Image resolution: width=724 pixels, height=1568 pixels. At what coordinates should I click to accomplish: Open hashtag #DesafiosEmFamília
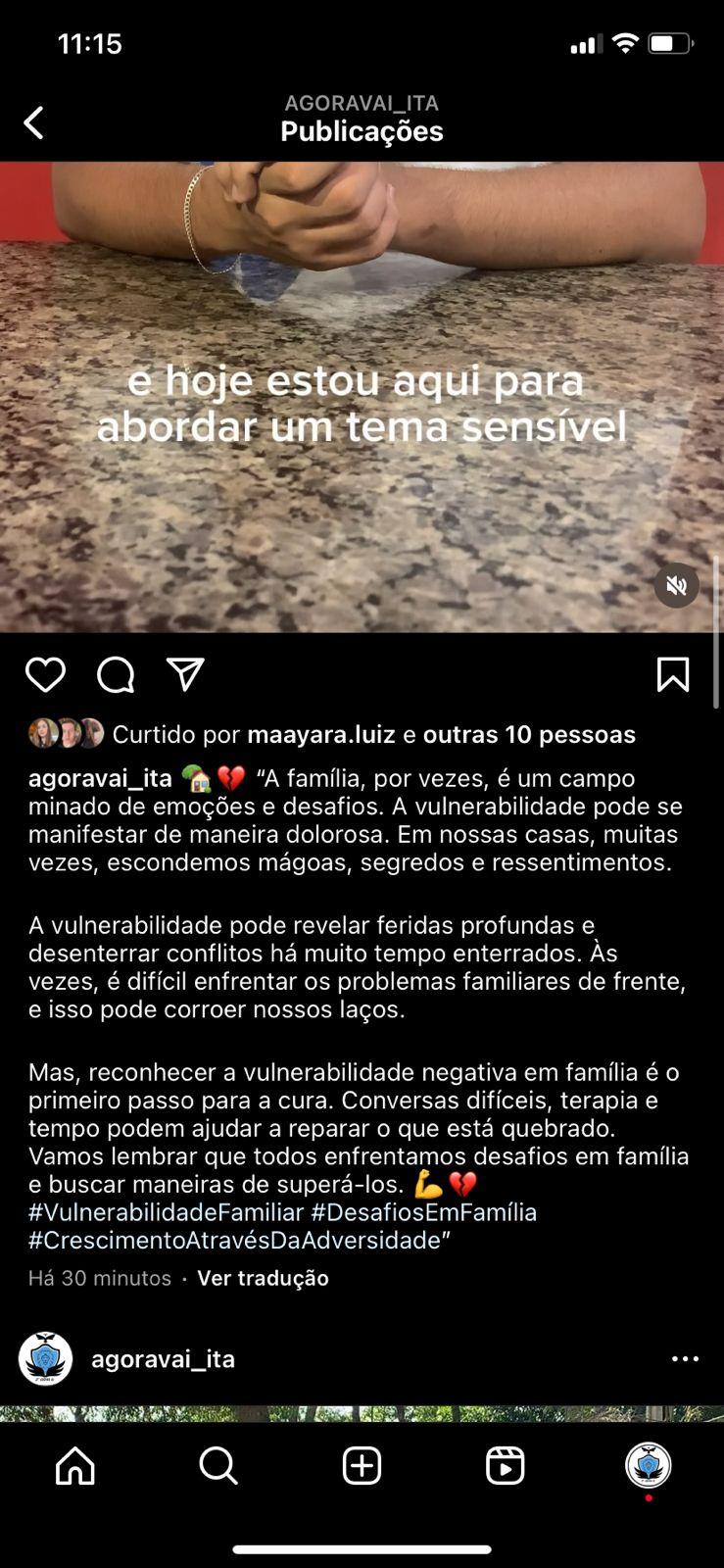point(424,1212)
